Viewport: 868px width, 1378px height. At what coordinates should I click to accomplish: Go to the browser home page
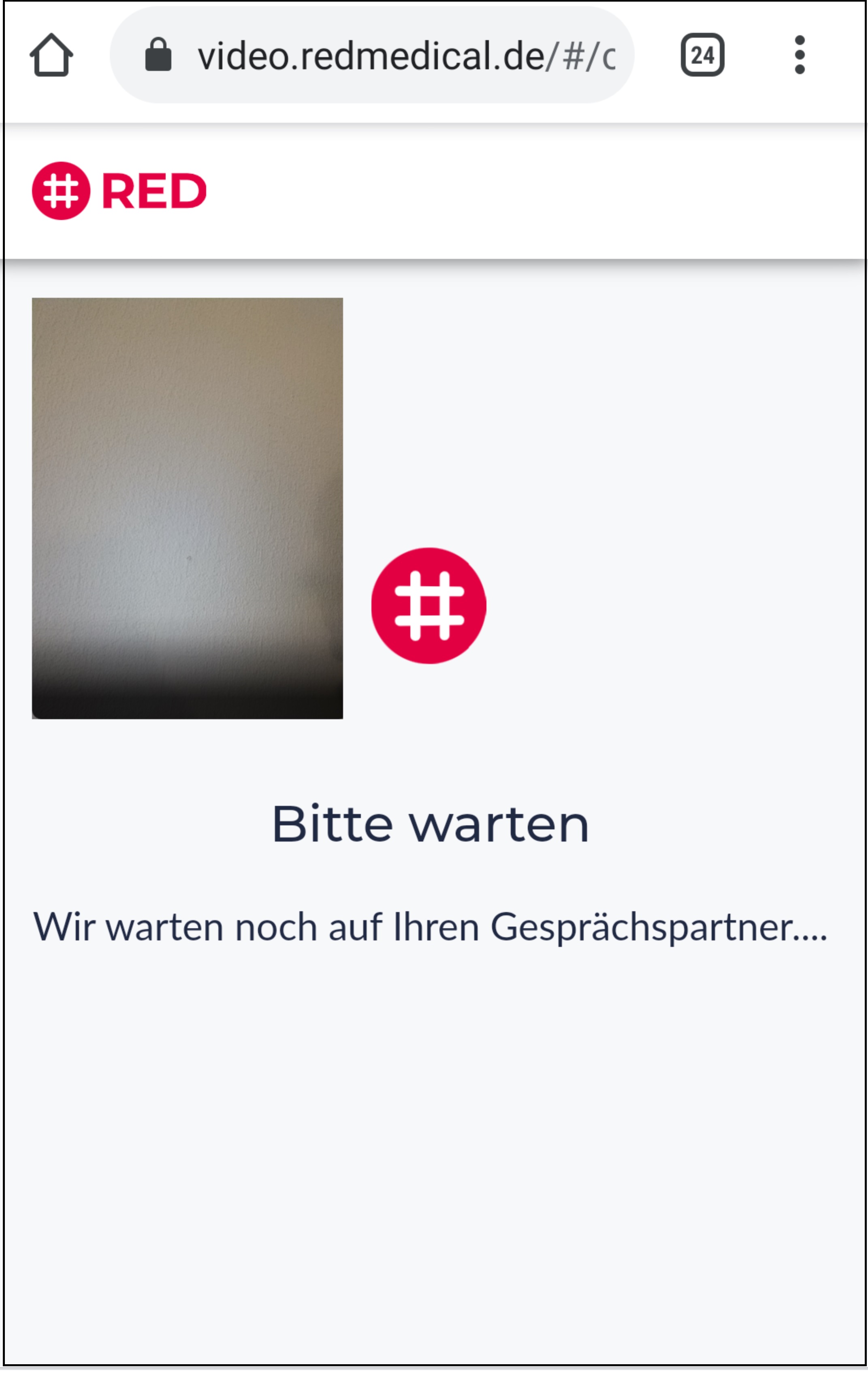pos(51,56)
